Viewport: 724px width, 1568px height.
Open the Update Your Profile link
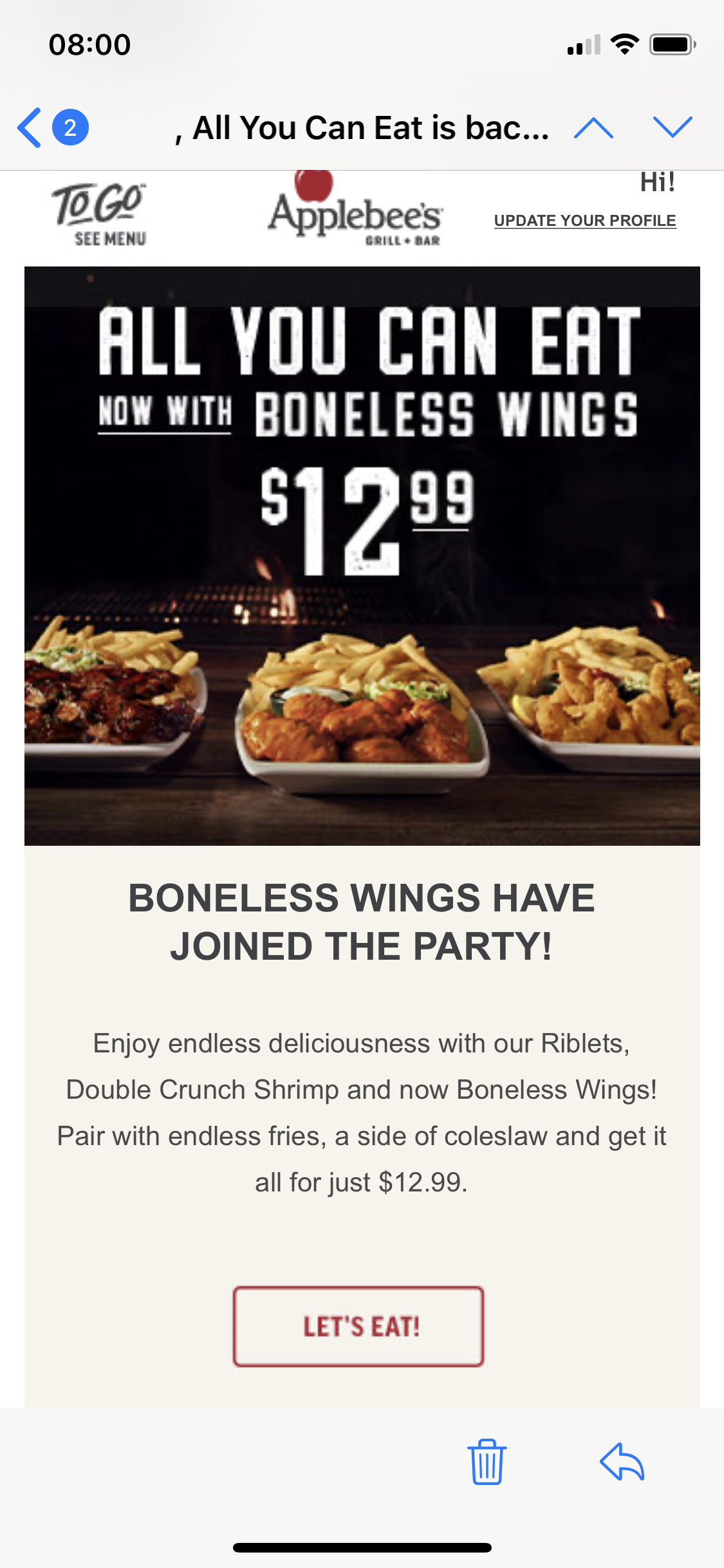[x=584, y=221]
